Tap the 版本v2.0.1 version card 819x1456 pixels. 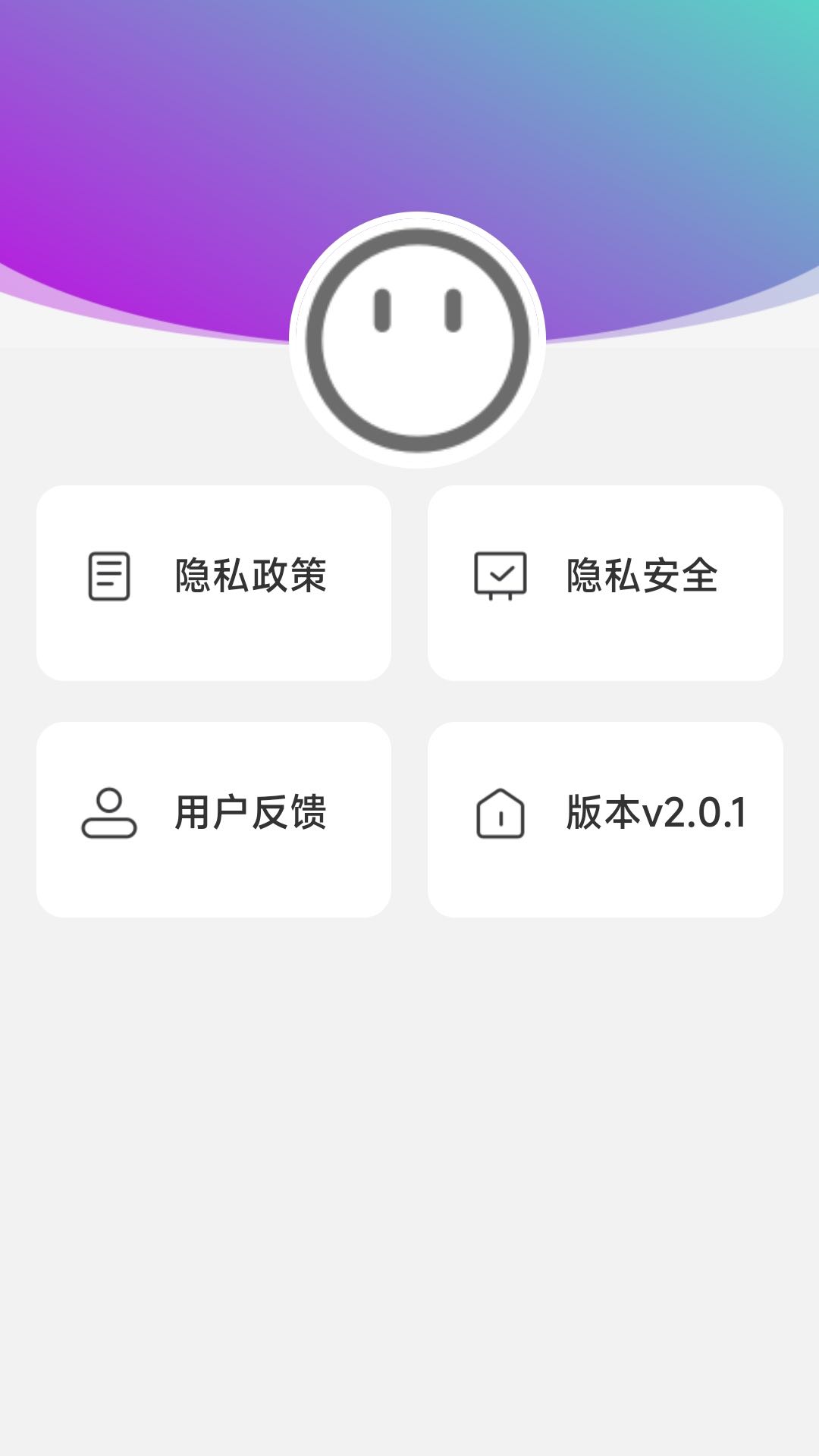605,821
